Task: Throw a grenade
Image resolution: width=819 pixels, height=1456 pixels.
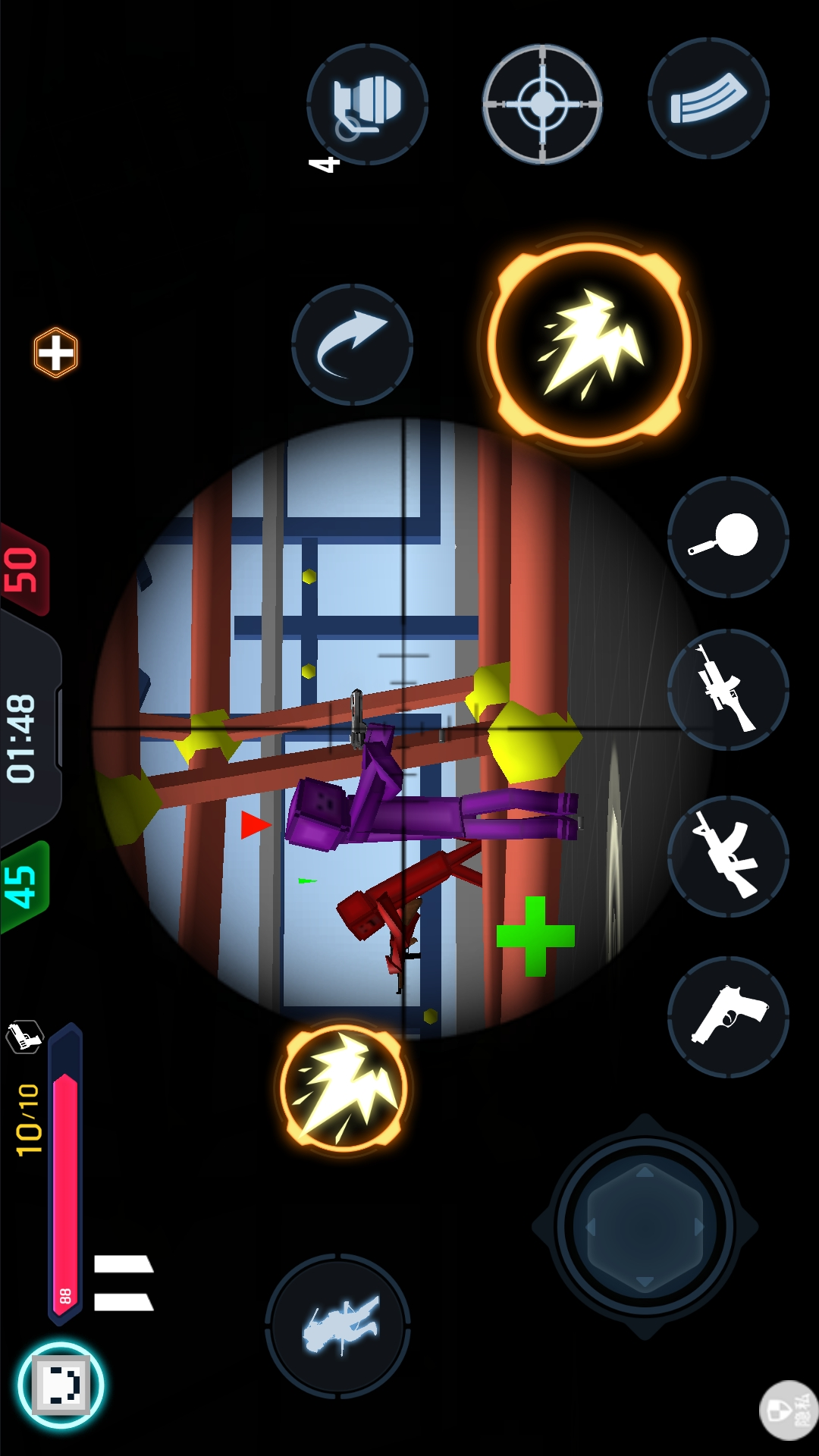Action: 368,104
